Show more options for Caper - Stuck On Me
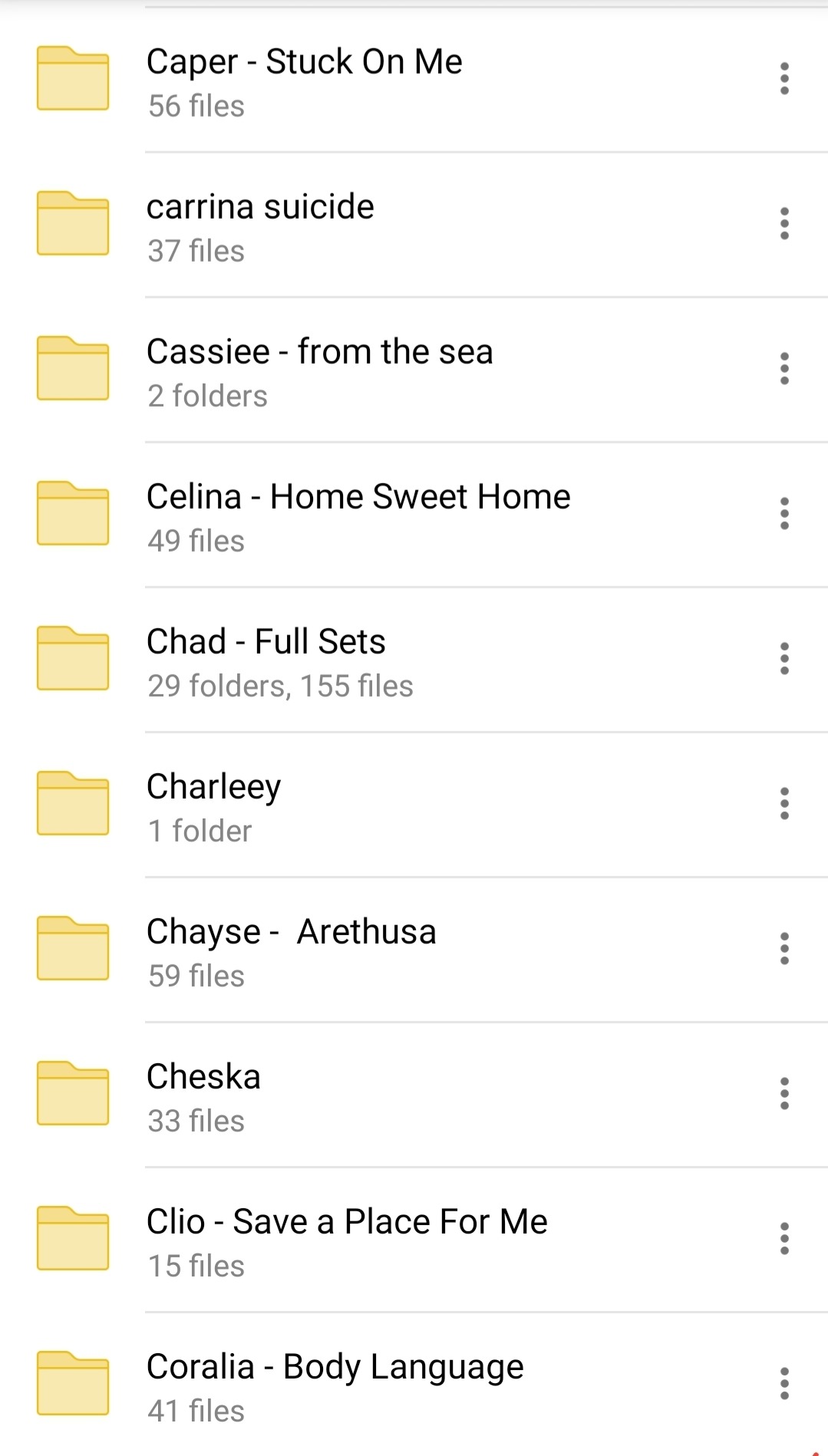This screenshot has width=828, height=1456. (x=784, y=79)
